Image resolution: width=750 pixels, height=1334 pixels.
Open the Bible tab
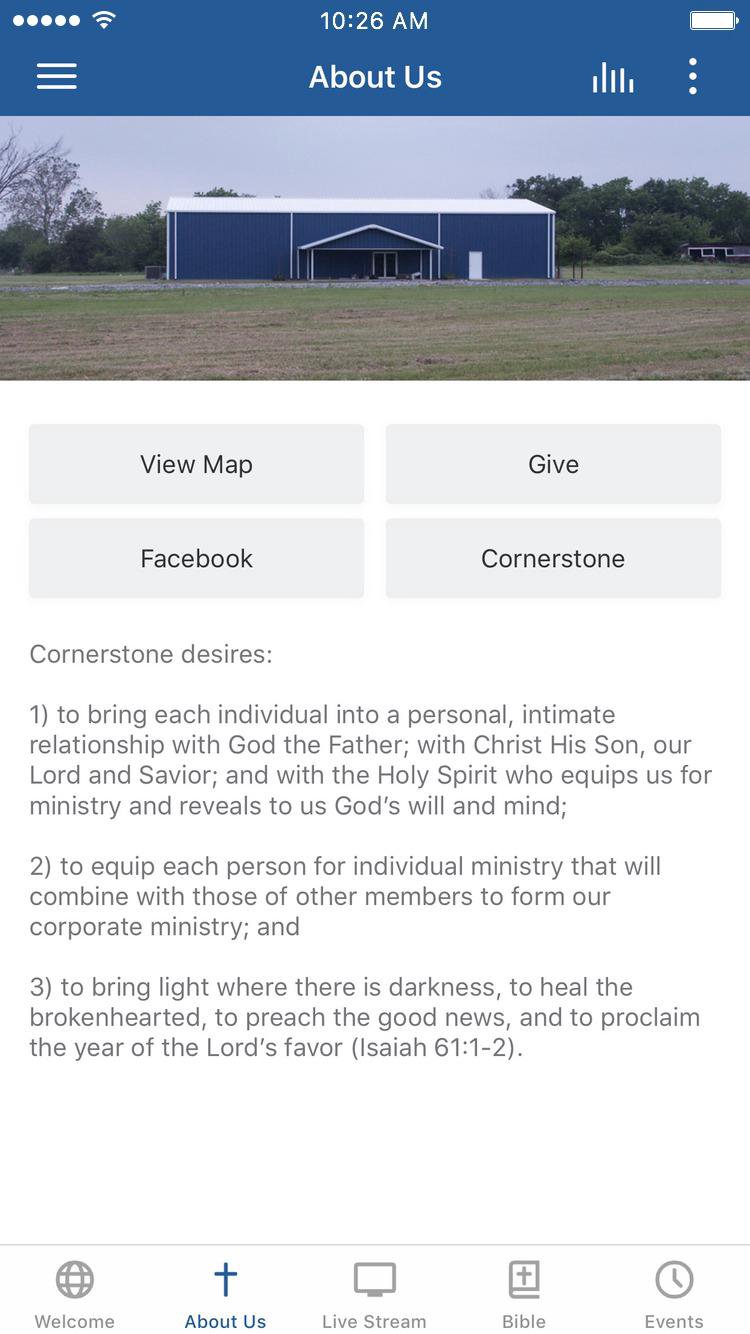point(524,1294)
